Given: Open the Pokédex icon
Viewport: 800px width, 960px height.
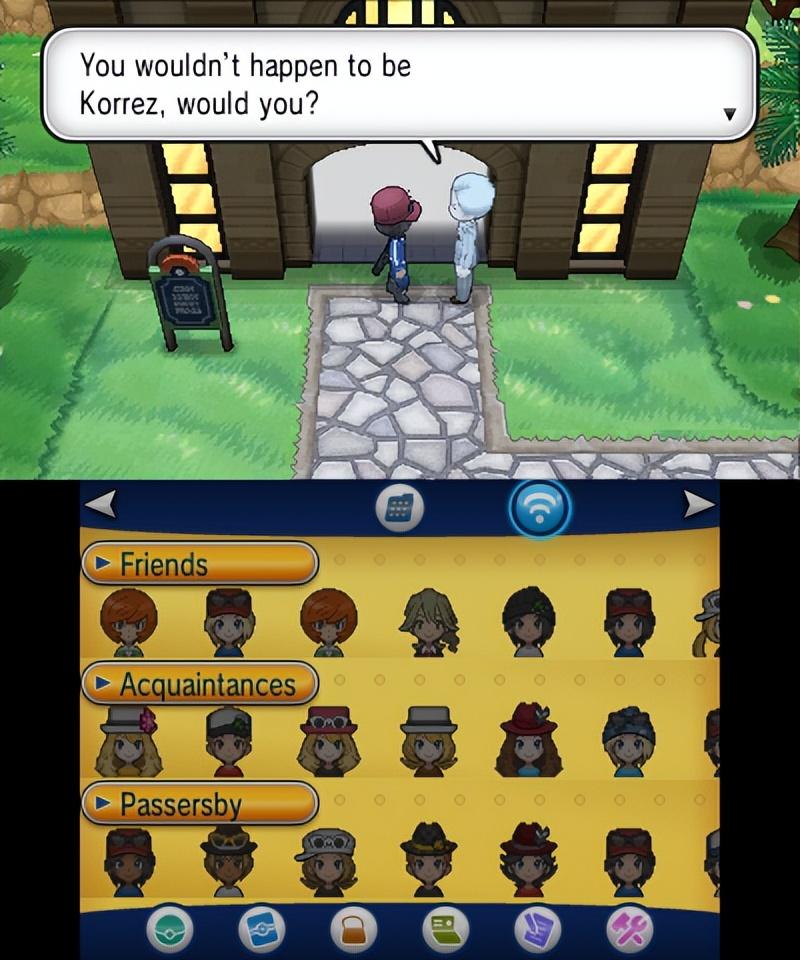Looking at the screenshot, I should [x=260, y=932].
